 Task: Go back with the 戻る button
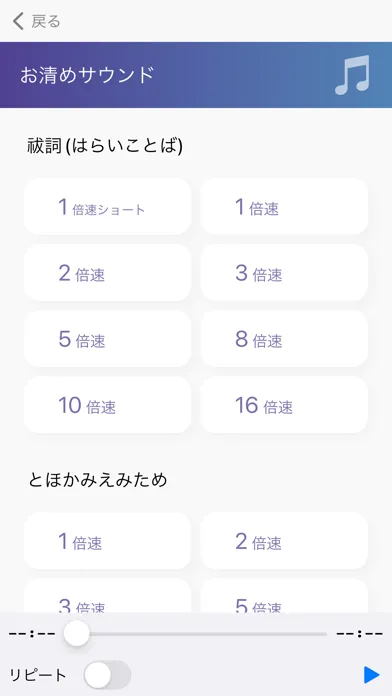(x=36, y=21)
